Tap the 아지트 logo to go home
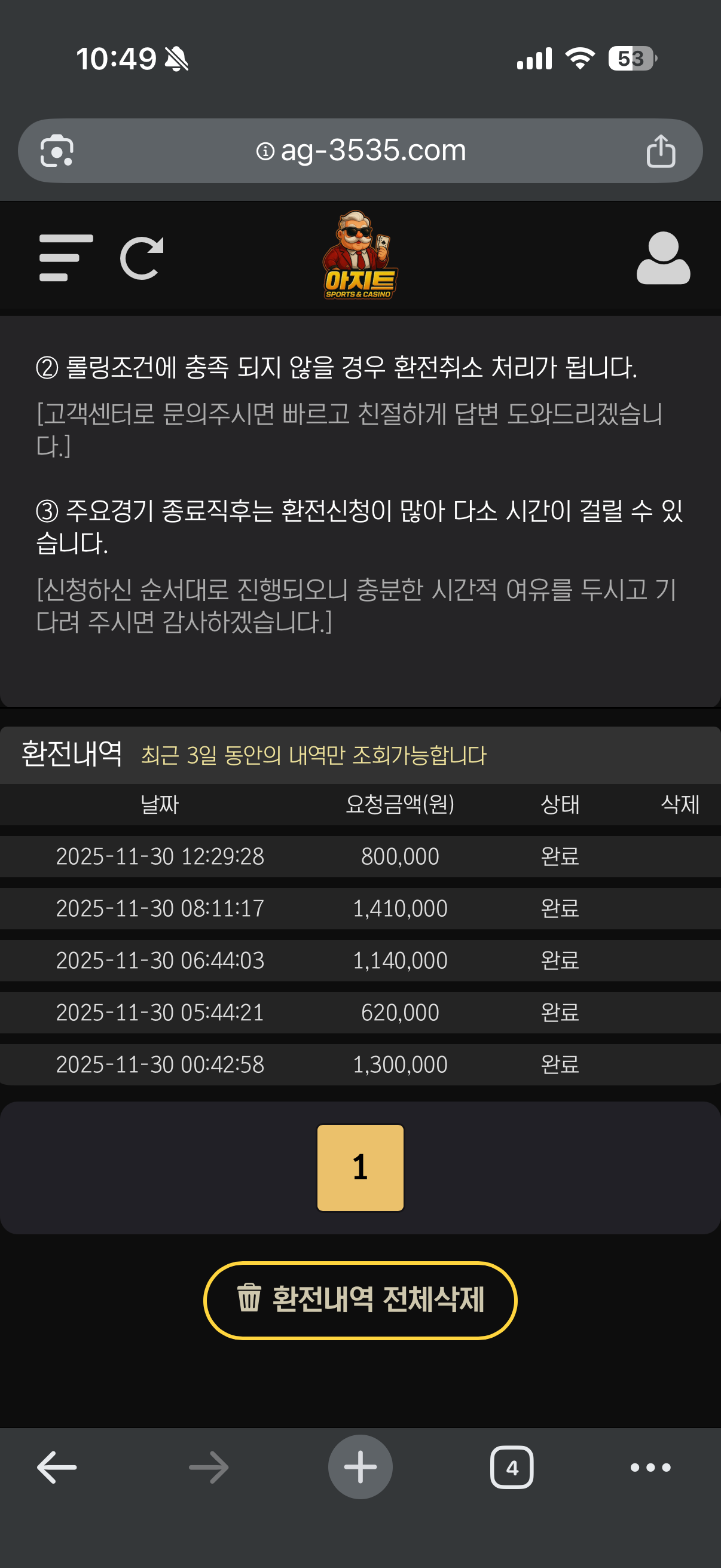 [x=360, y=257]
